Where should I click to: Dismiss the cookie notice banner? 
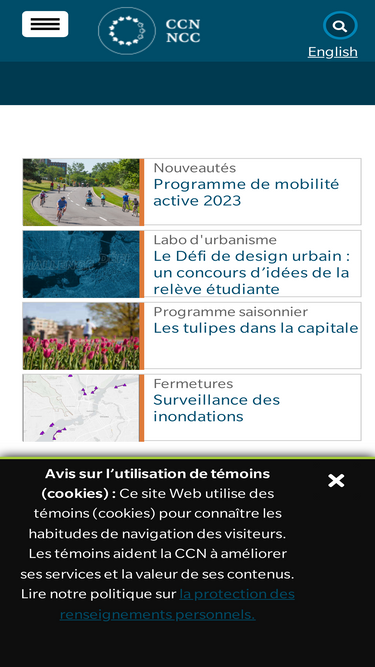coord(336,481)
